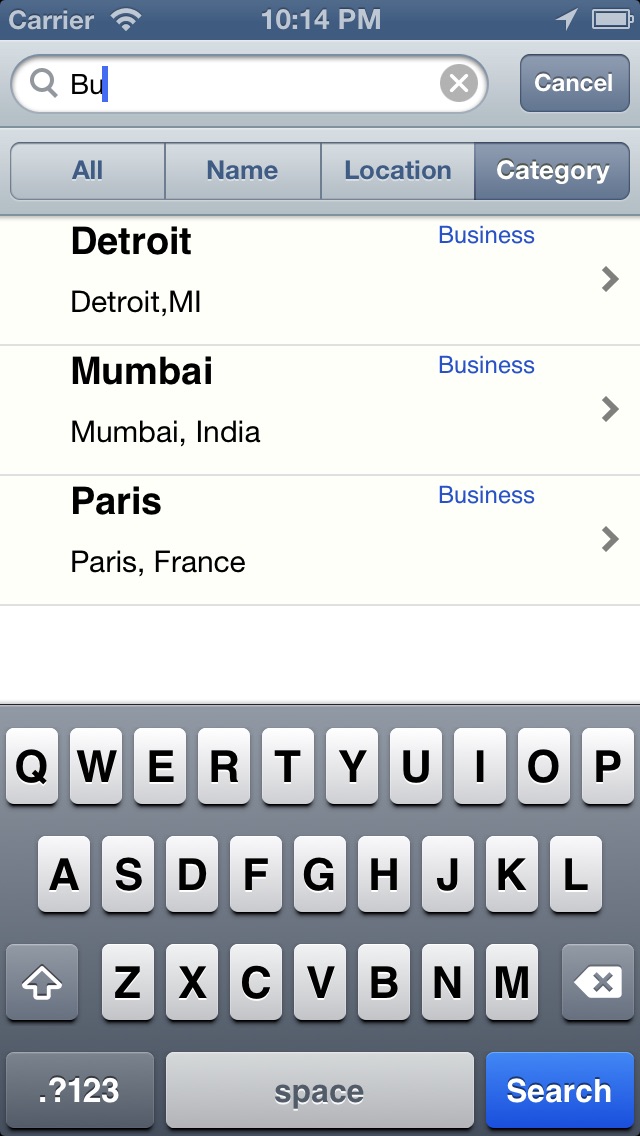
Task: Open the Detroit result
Action: pos(320,280)
